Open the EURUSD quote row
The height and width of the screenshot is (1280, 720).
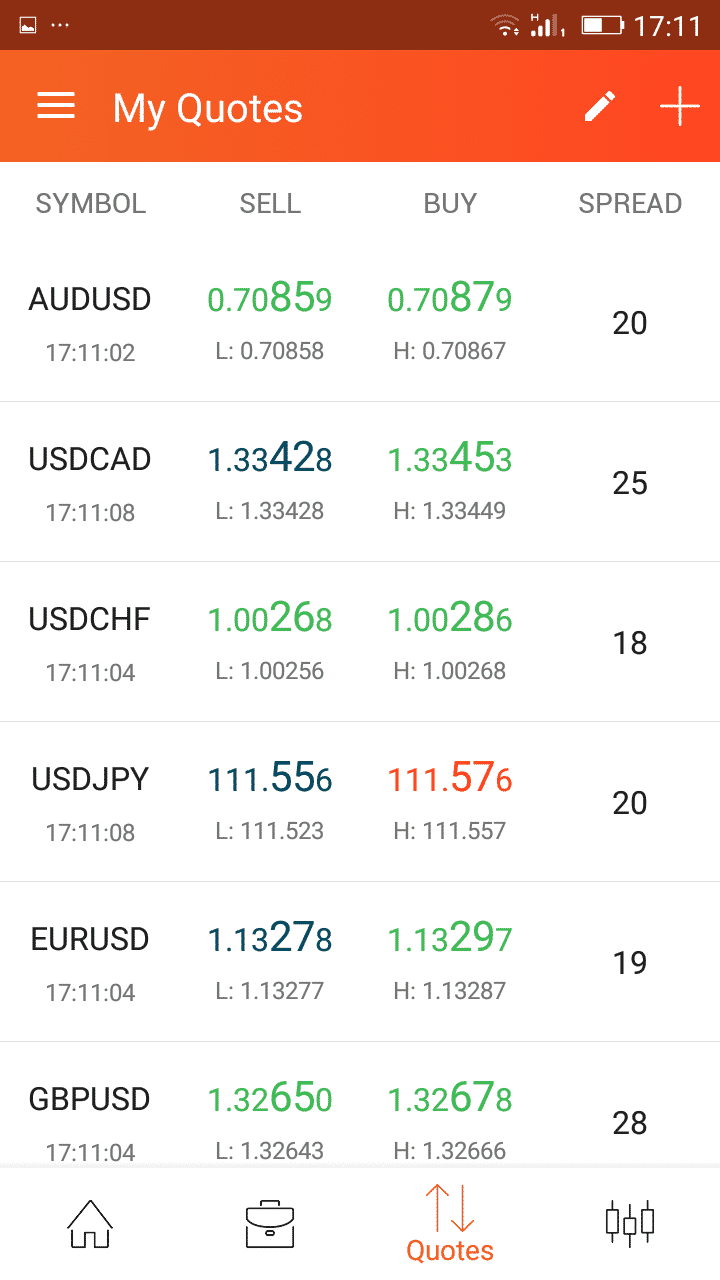coord(360,962)
